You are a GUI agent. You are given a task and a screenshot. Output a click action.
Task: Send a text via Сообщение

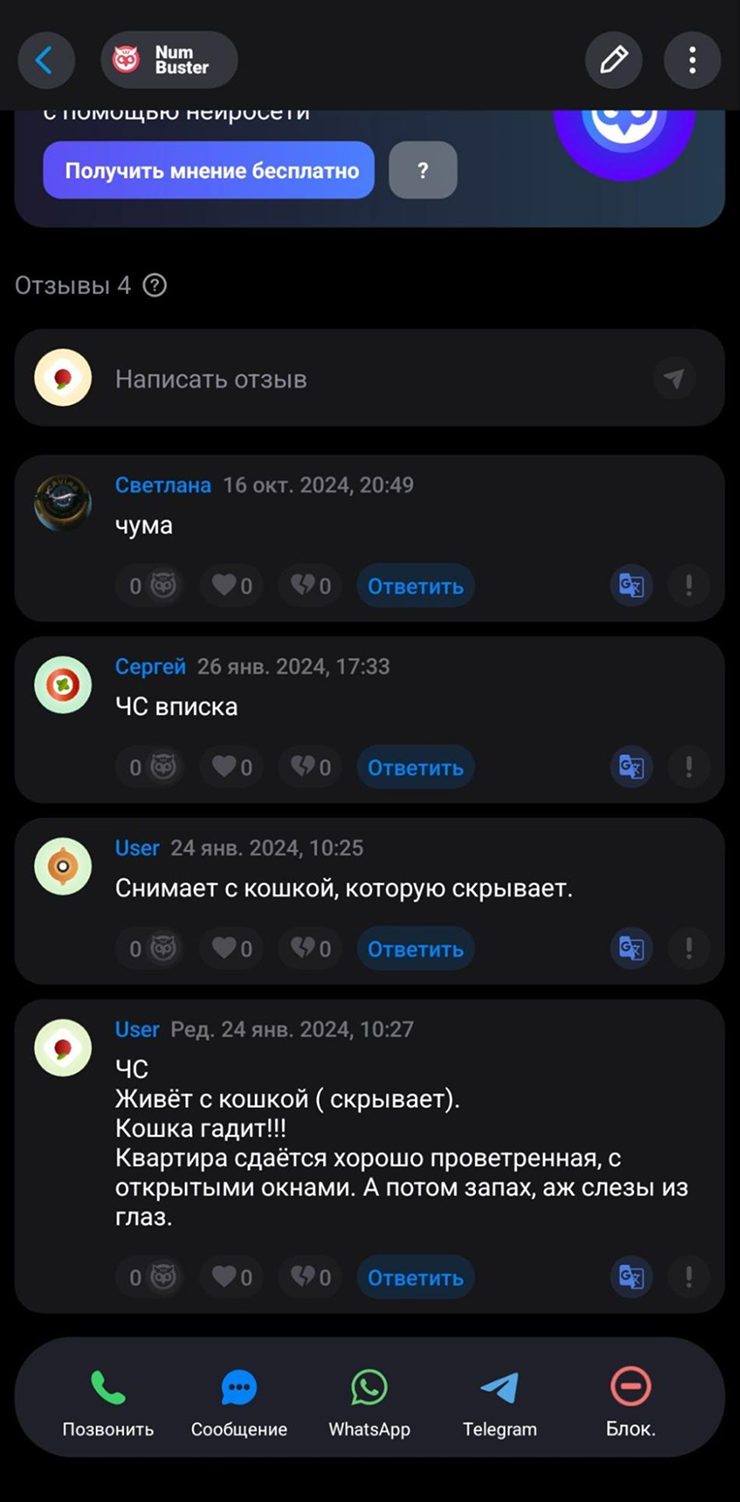pyautogui.click(x=239, y=1400)
